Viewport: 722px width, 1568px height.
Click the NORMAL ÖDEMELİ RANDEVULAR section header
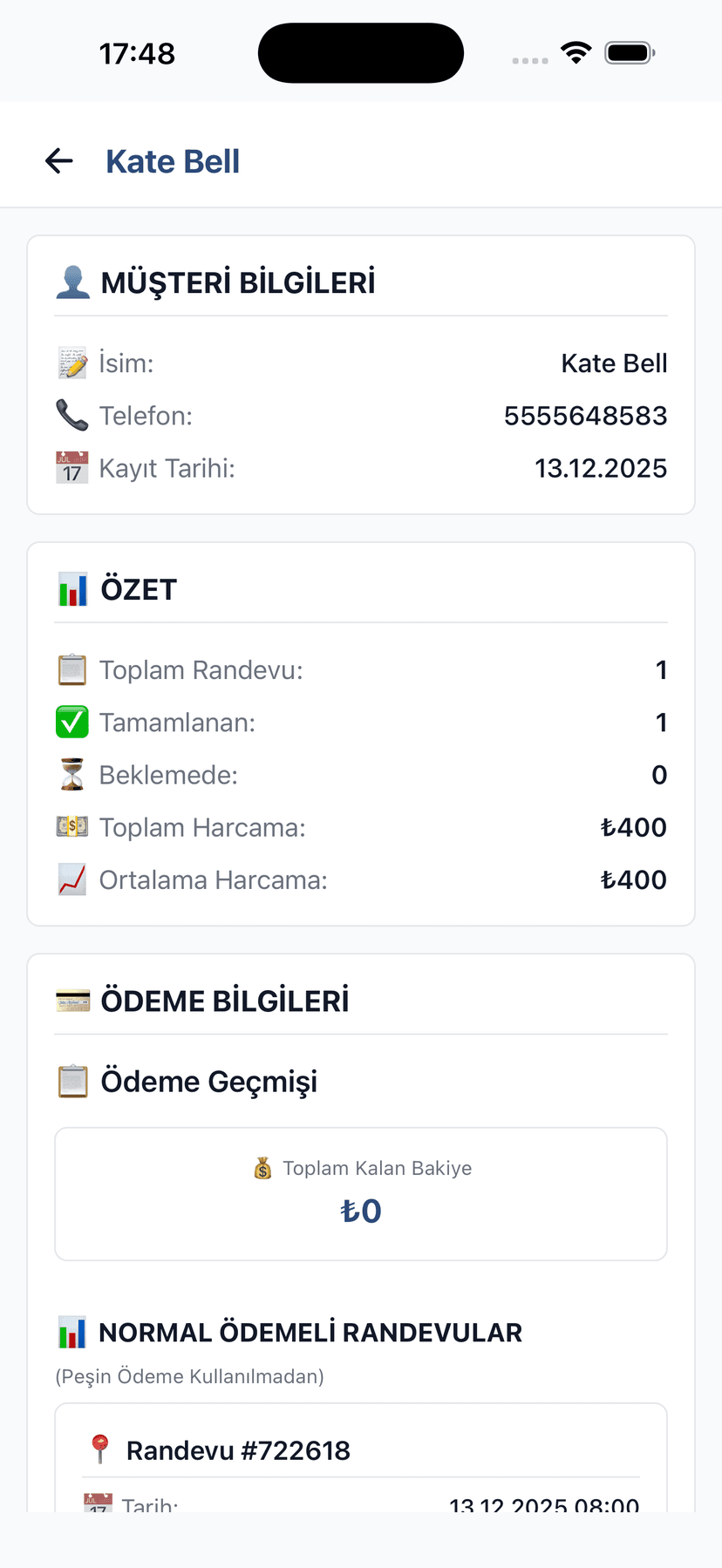(x=310, y=1332)
